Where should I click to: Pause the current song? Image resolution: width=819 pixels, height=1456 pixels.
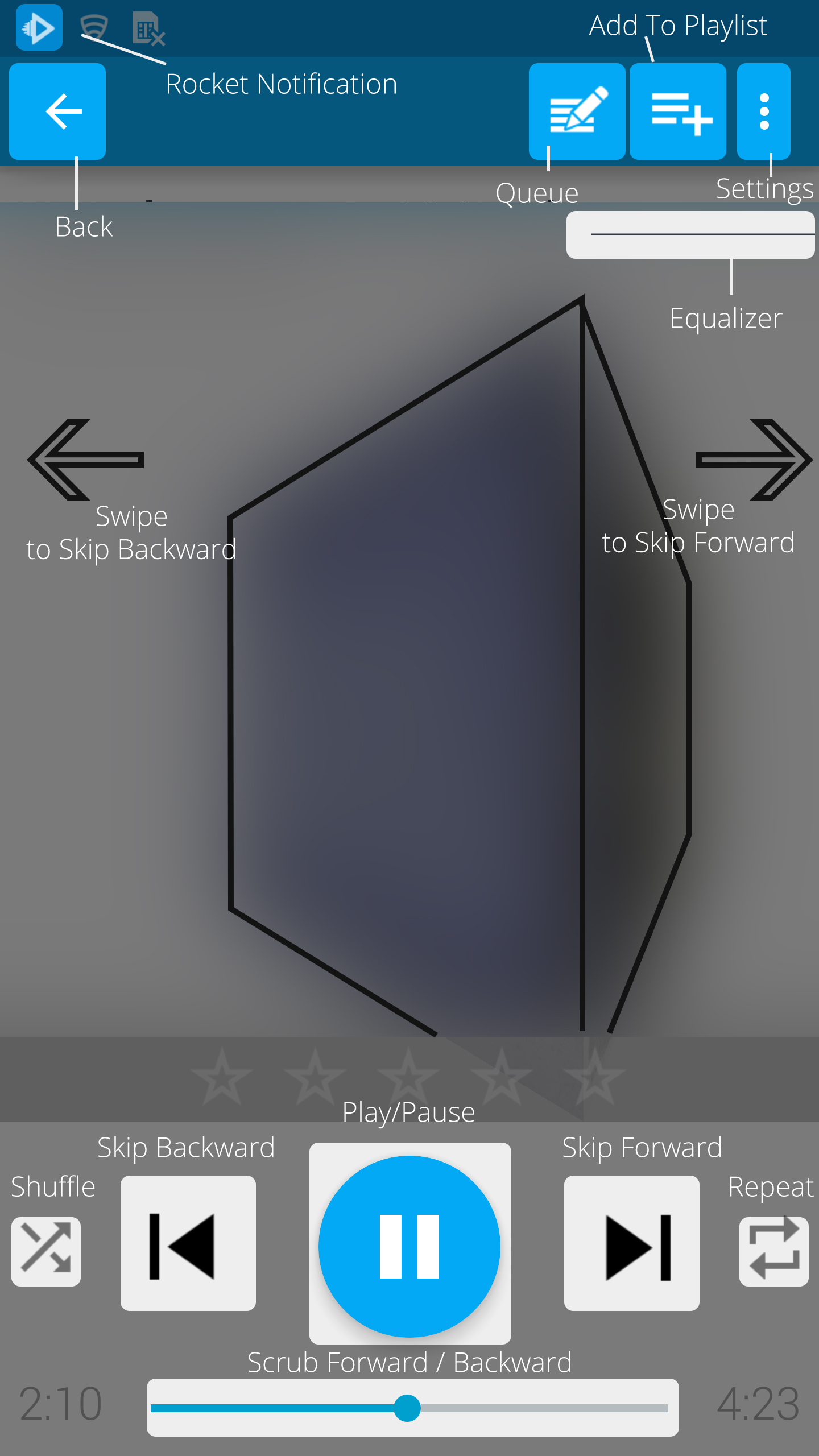409,1246
